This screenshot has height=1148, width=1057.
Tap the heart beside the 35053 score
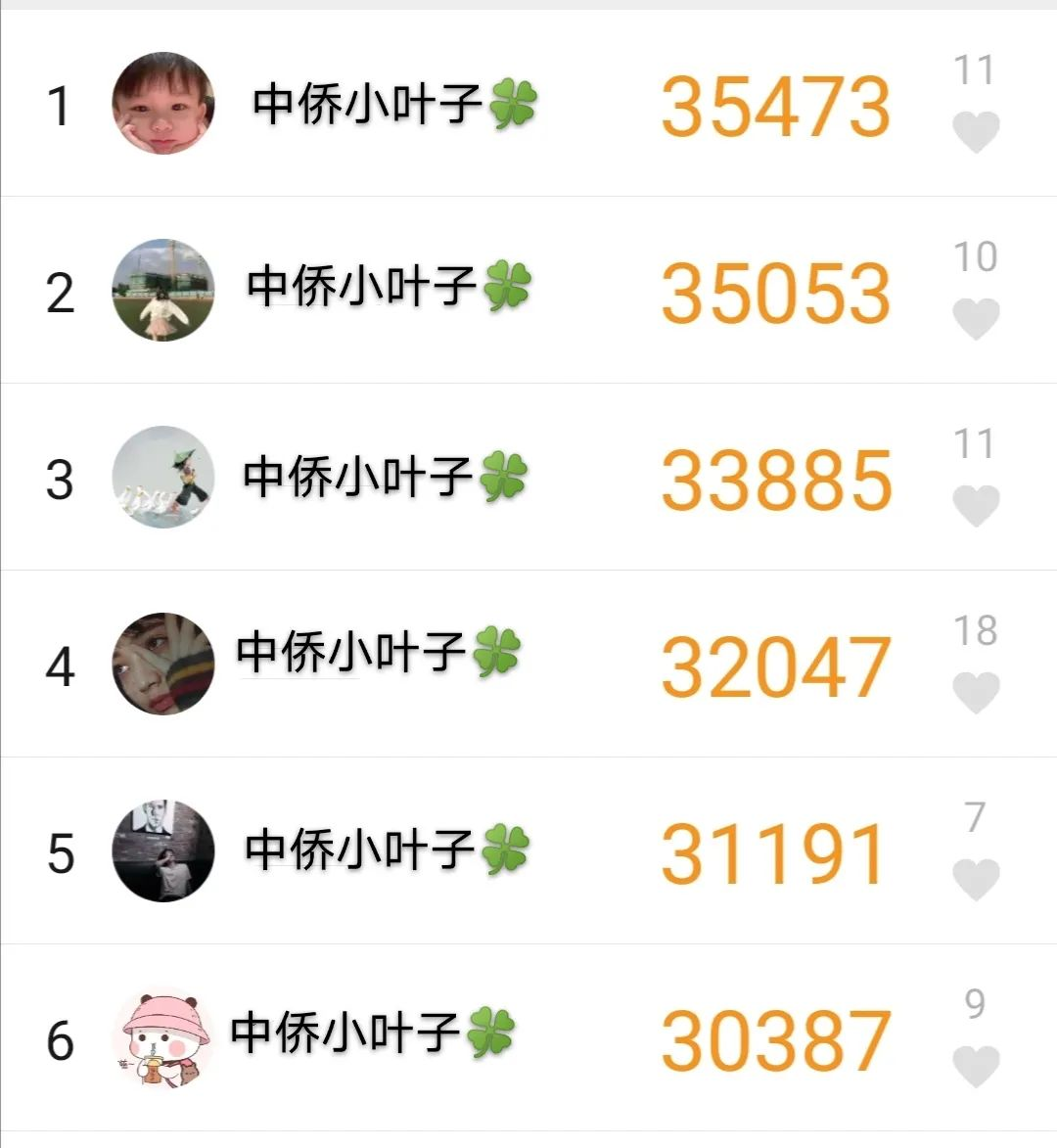(976, 319)
